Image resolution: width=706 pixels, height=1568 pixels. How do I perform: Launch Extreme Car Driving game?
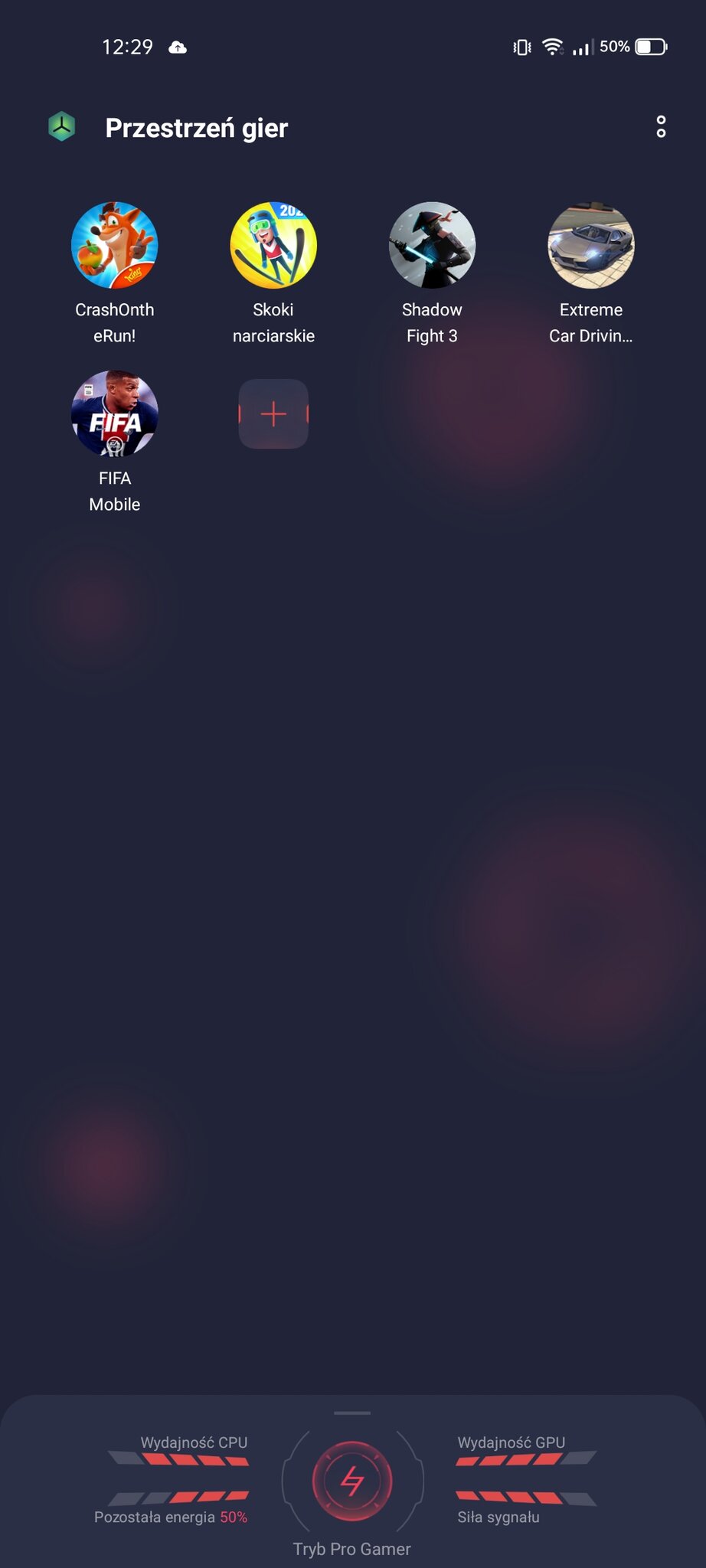coord(591,246)
